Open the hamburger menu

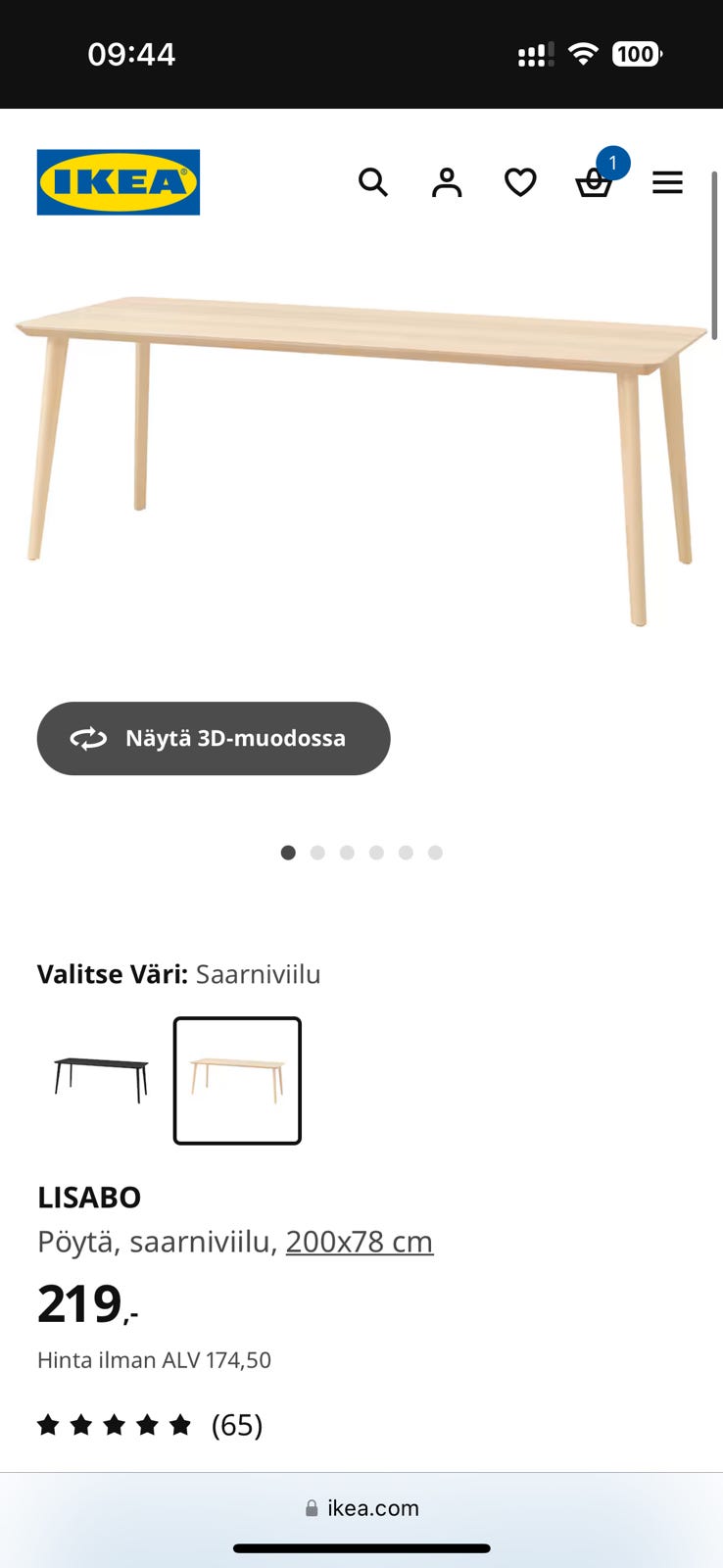tap(667, 182)
